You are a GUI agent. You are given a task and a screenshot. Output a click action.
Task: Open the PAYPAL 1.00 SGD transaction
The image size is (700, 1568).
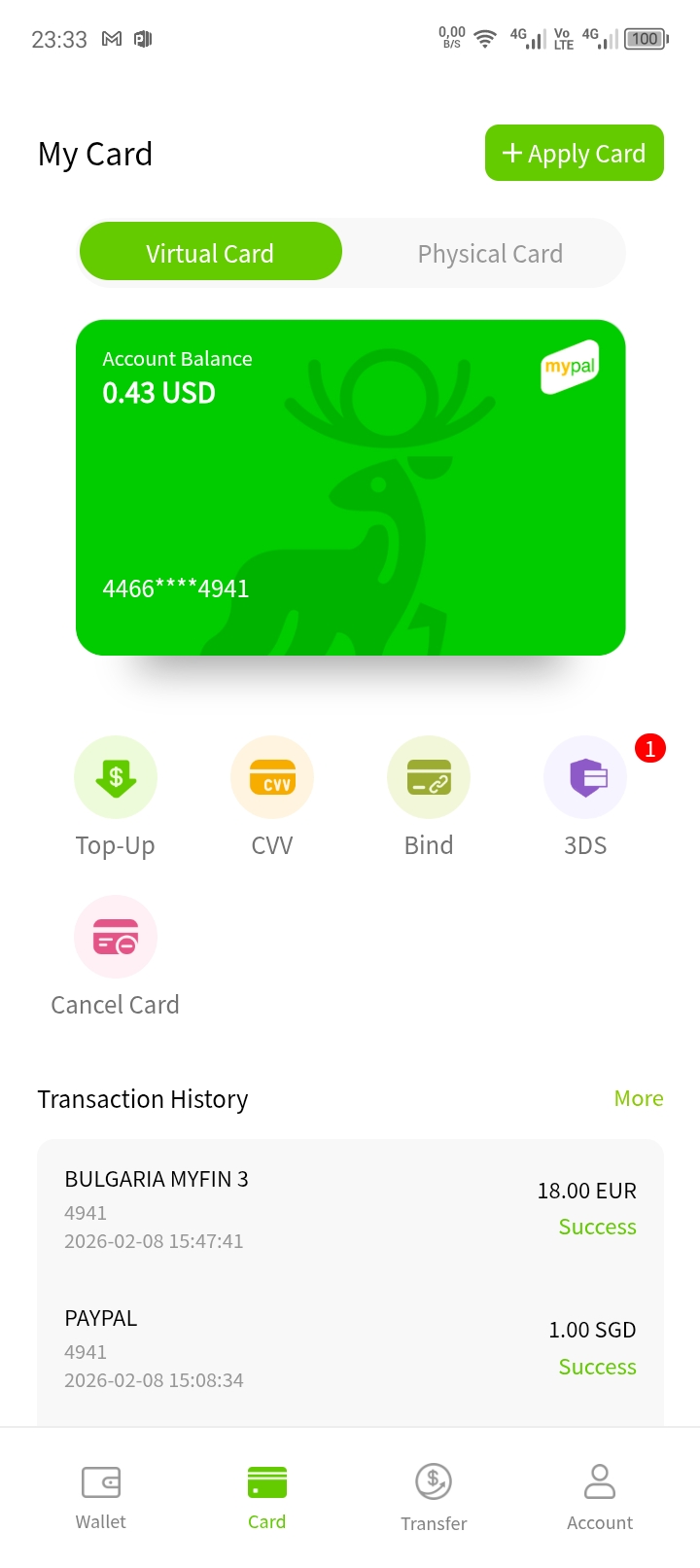350,1348
